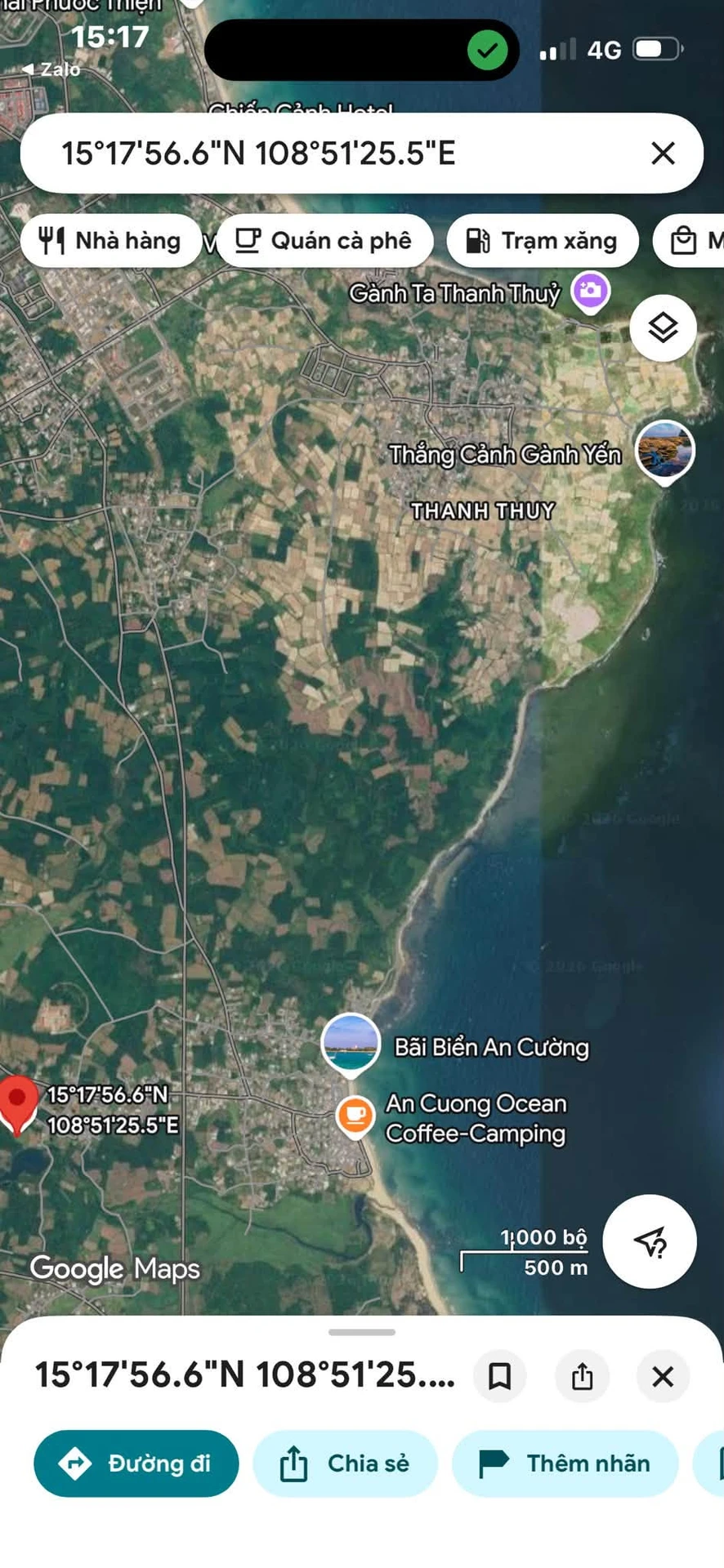The width and height of the screenshot is (724, 1568).
Task: Tap the red dropped pin
Action: coord(17,1104)
